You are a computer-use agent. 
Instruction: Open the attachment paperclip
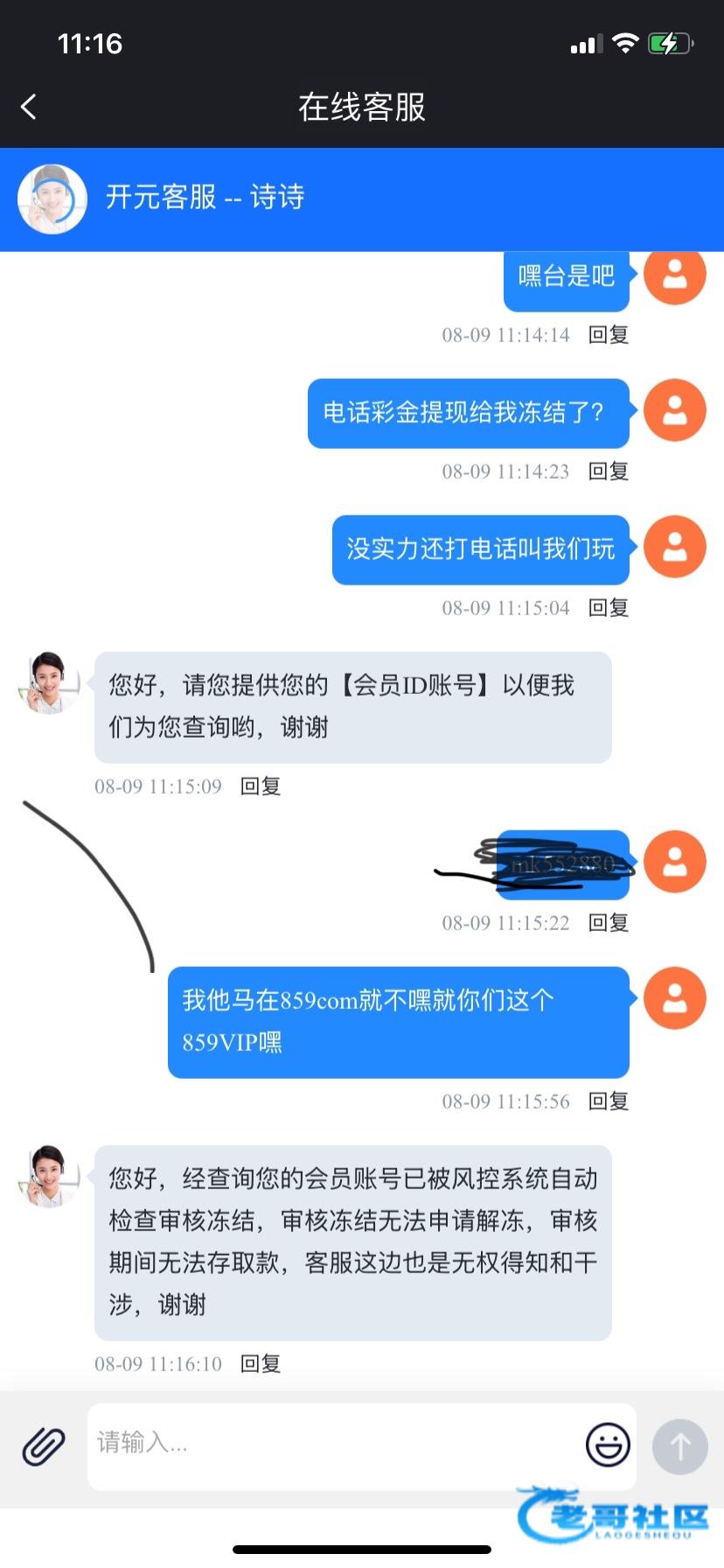pyautogui.click(x=43, y=1445)
